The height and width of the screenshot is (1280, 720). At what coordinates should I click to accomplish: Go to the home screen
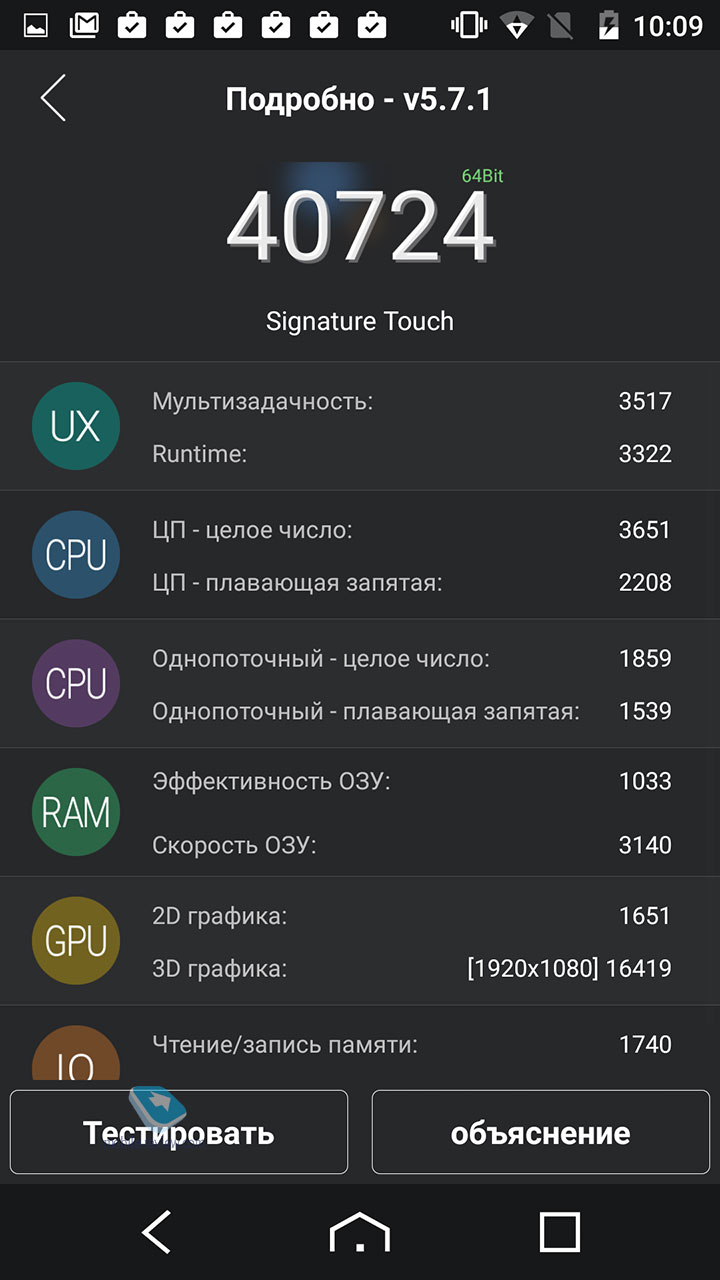point(360,1232)
